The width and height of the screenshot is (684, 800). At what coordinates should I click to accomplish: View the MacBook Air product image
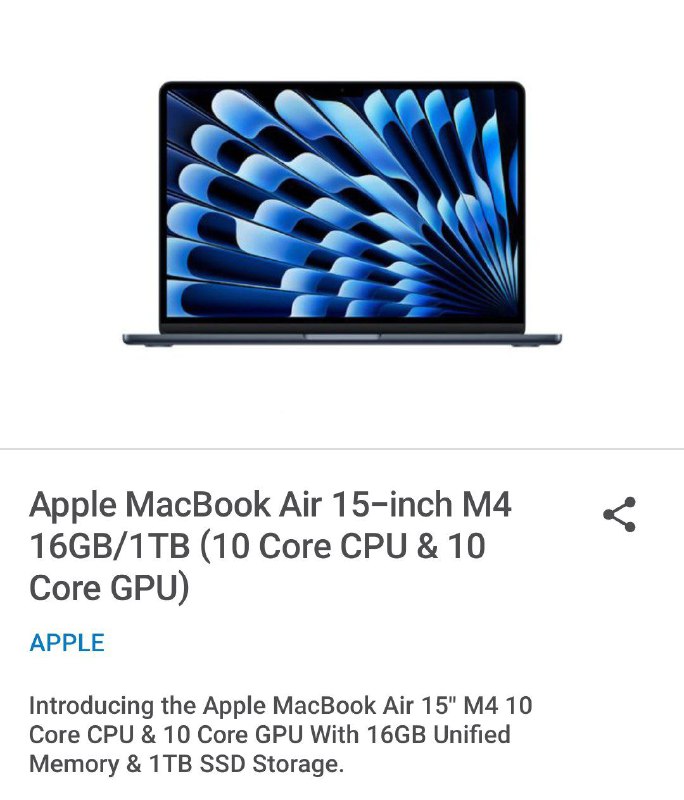point(342,213)
